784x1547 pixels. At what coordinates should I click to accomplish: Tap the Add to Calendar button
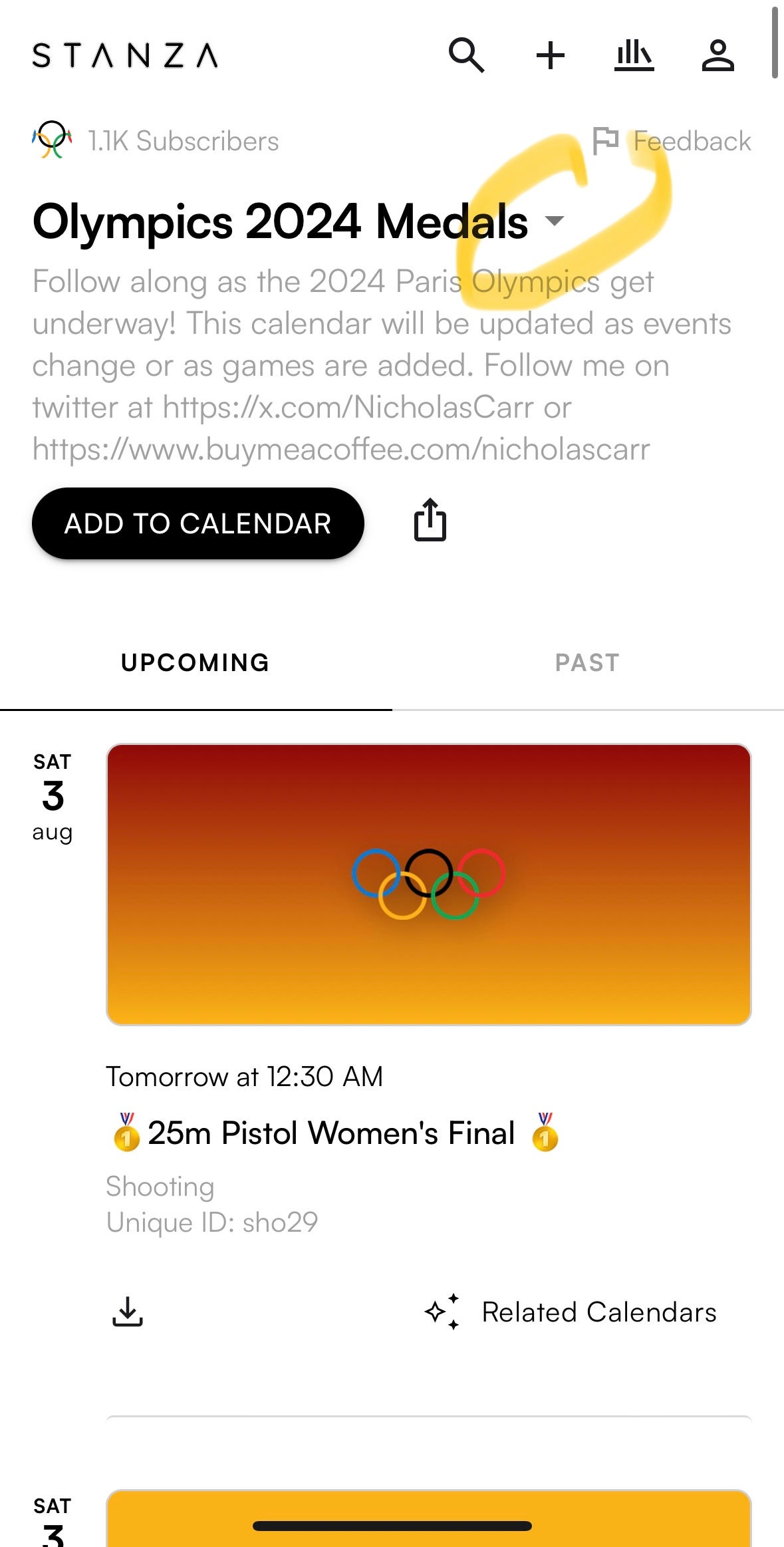click(198, 523)
